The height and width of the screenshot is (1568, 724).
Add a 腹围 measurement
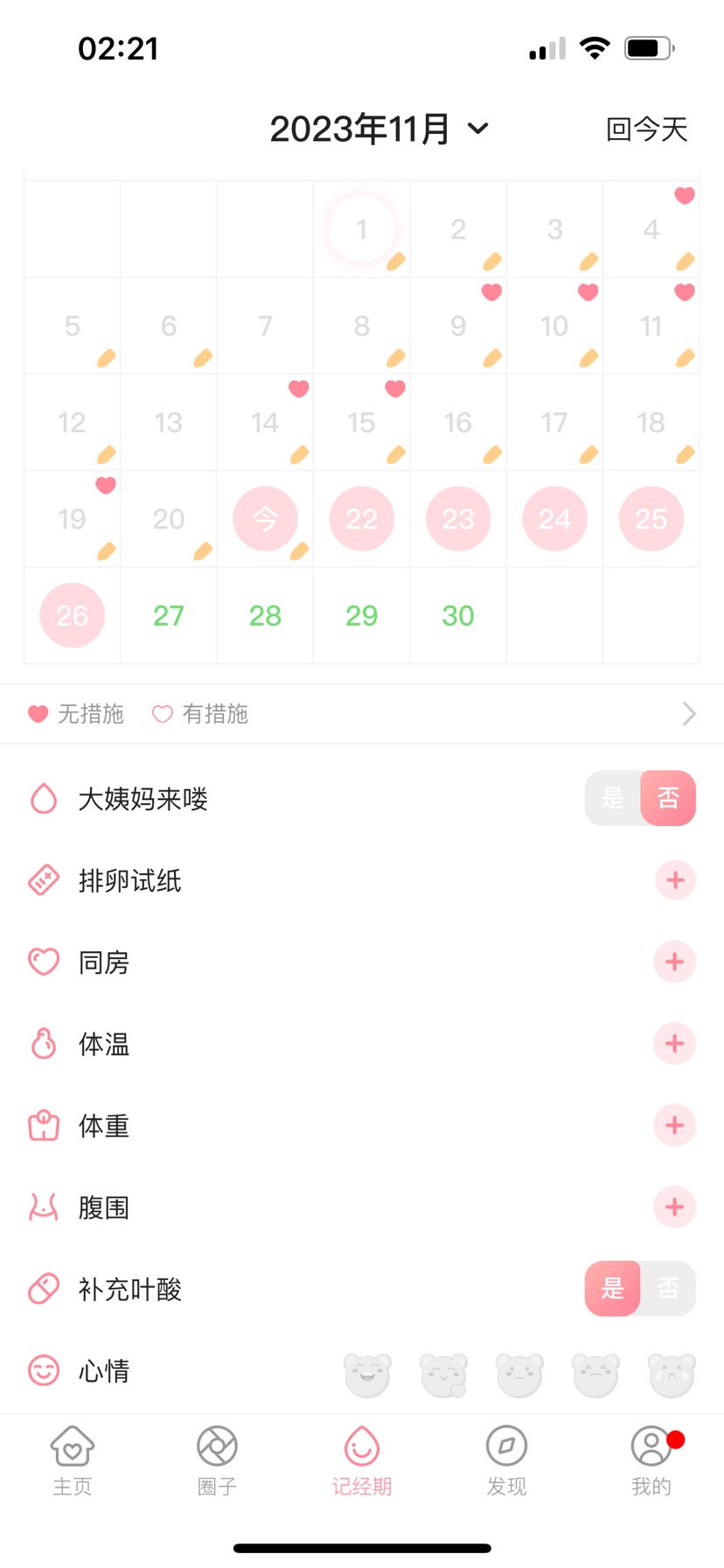coord(674,1207)
